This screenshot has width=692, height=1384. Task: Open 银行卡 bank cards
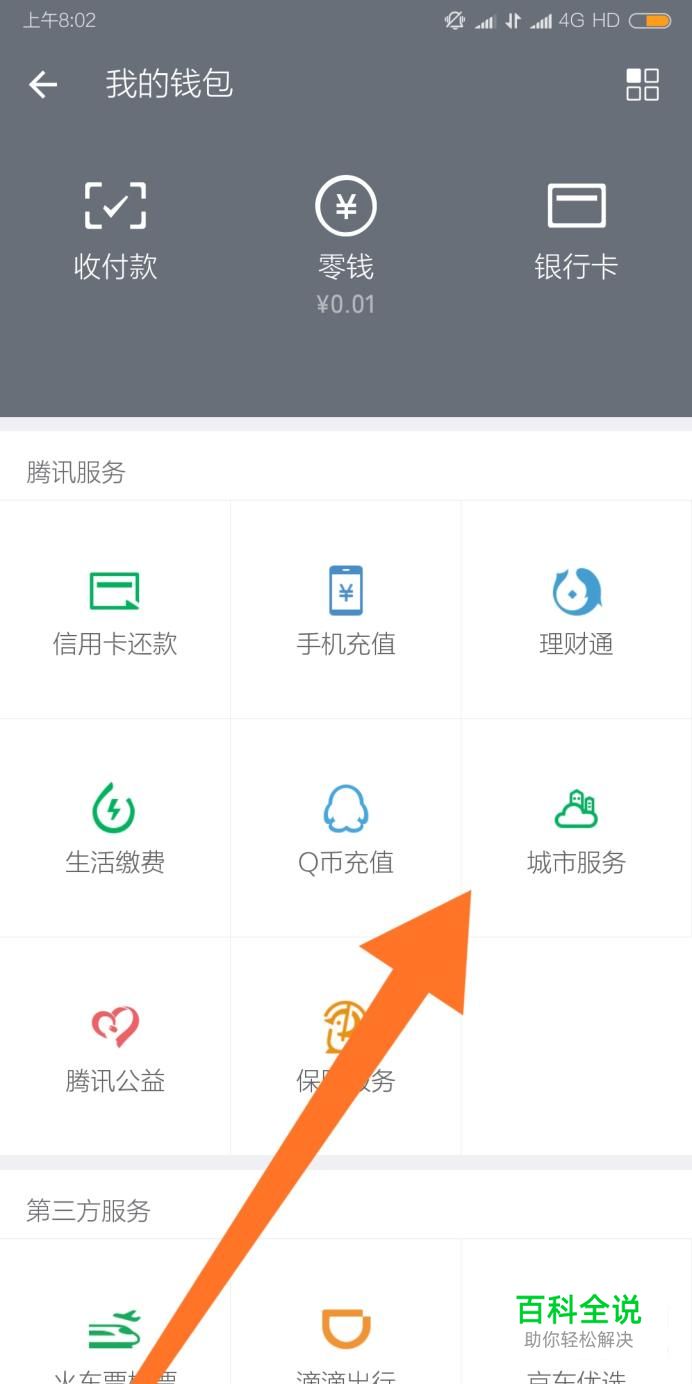576,230
